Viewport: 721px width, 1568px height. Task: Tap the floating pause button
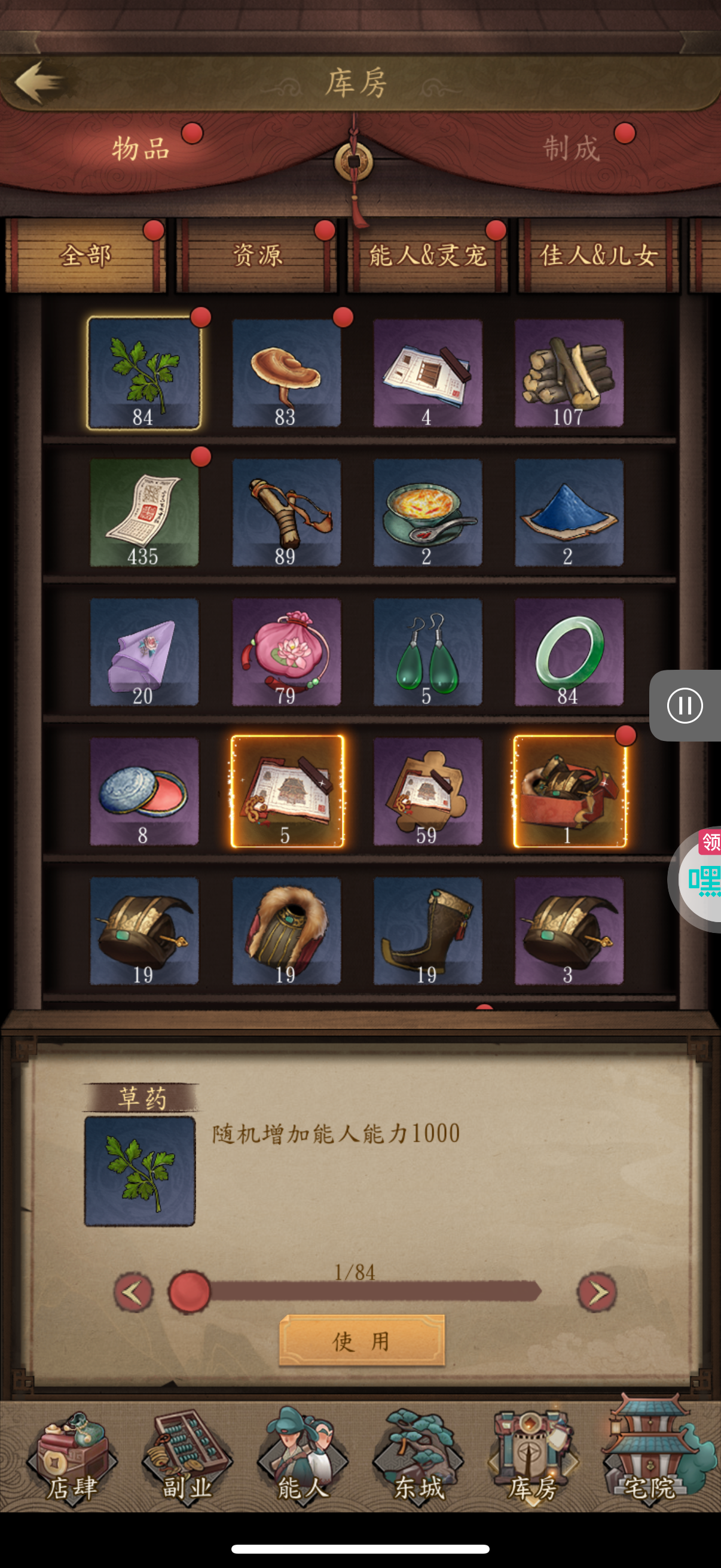[x=685, y=706]
